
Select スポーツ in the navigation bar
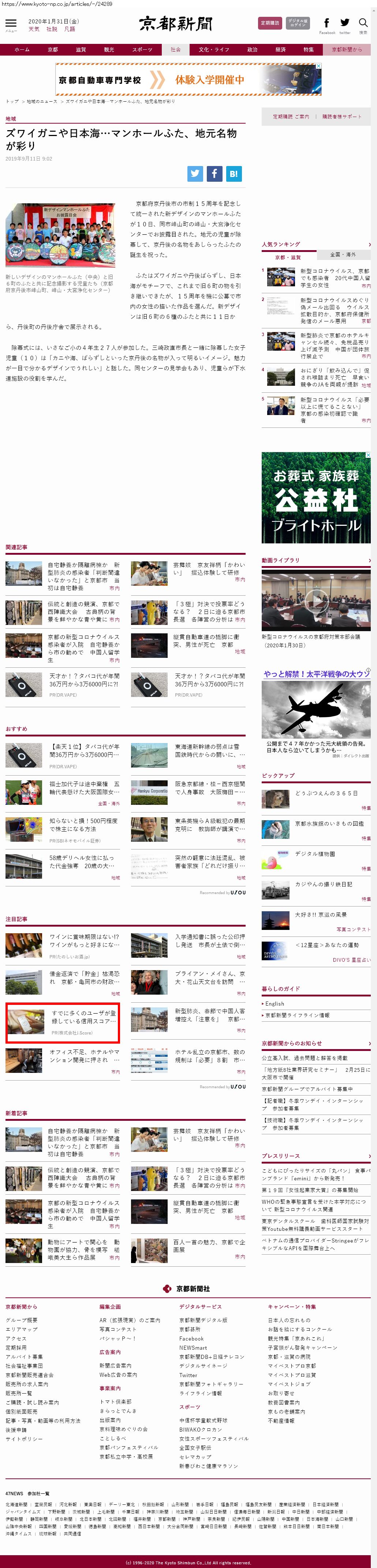(142, 50)
